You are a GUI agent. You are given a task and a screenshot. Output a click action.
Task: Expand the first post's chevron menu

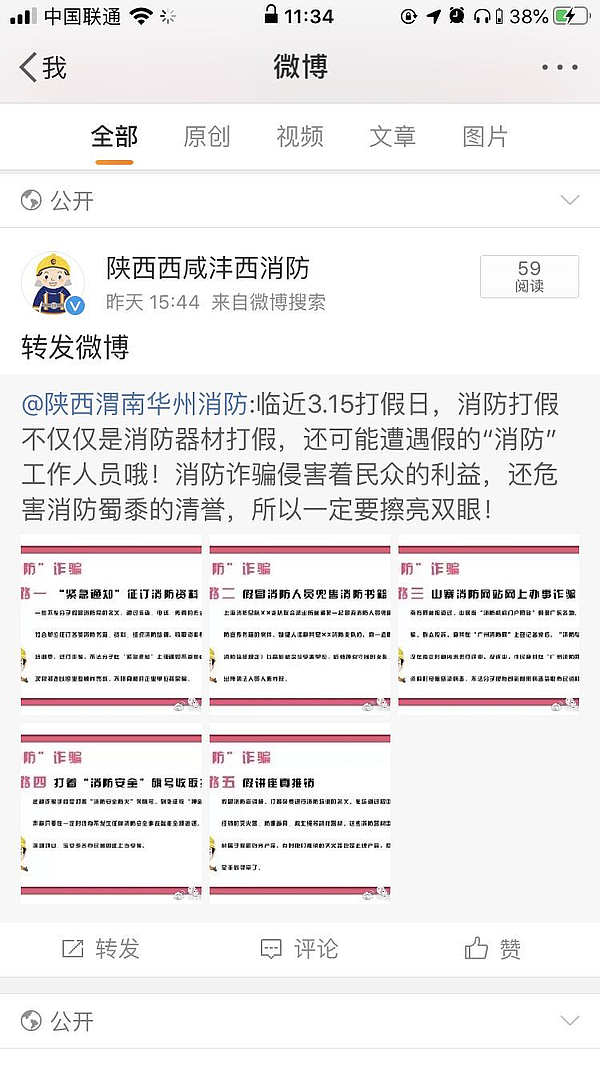point(570,201)
